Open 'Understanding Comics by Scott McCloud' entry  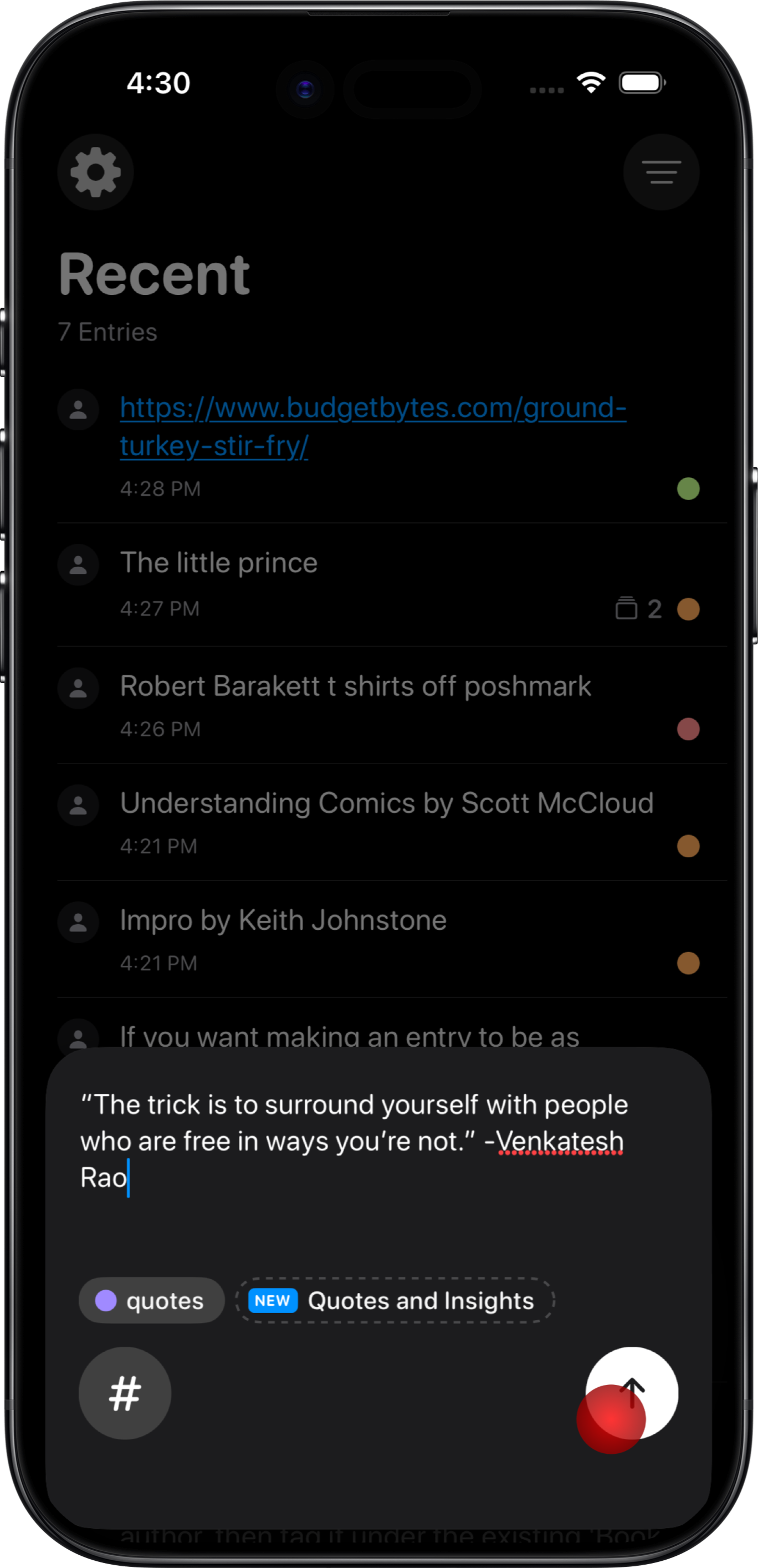(386, 803)
